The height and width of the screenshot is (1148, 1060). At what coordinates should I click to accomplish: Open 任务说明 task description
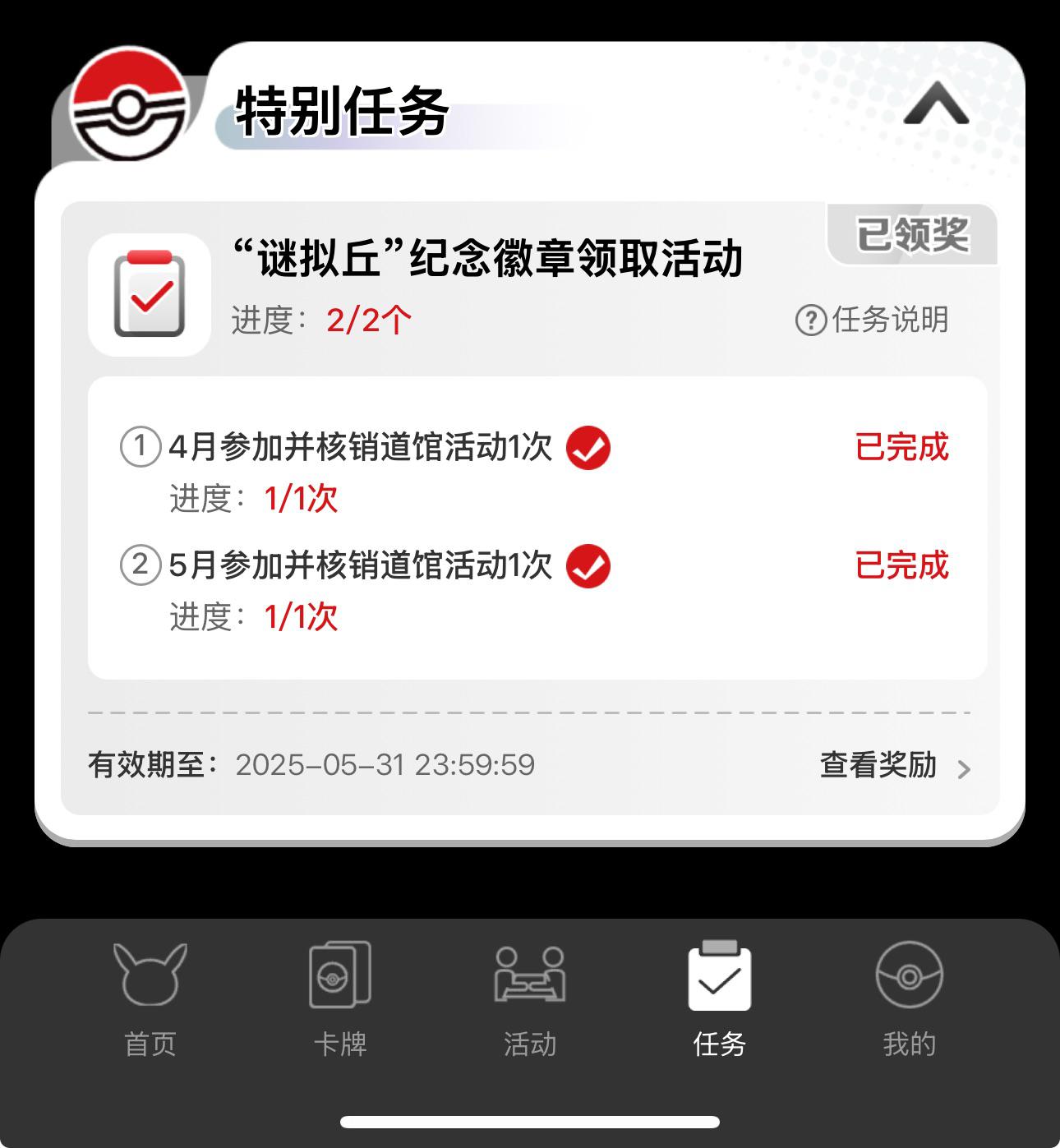pyautogui.click(x=872, y=320)
